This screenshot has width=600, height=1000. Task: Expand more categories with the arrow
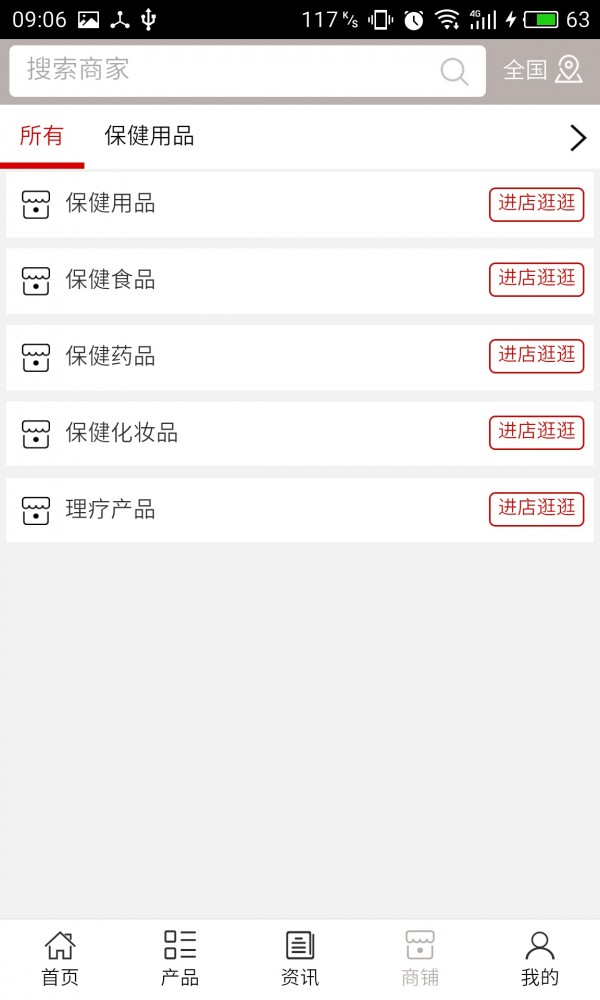577,138
